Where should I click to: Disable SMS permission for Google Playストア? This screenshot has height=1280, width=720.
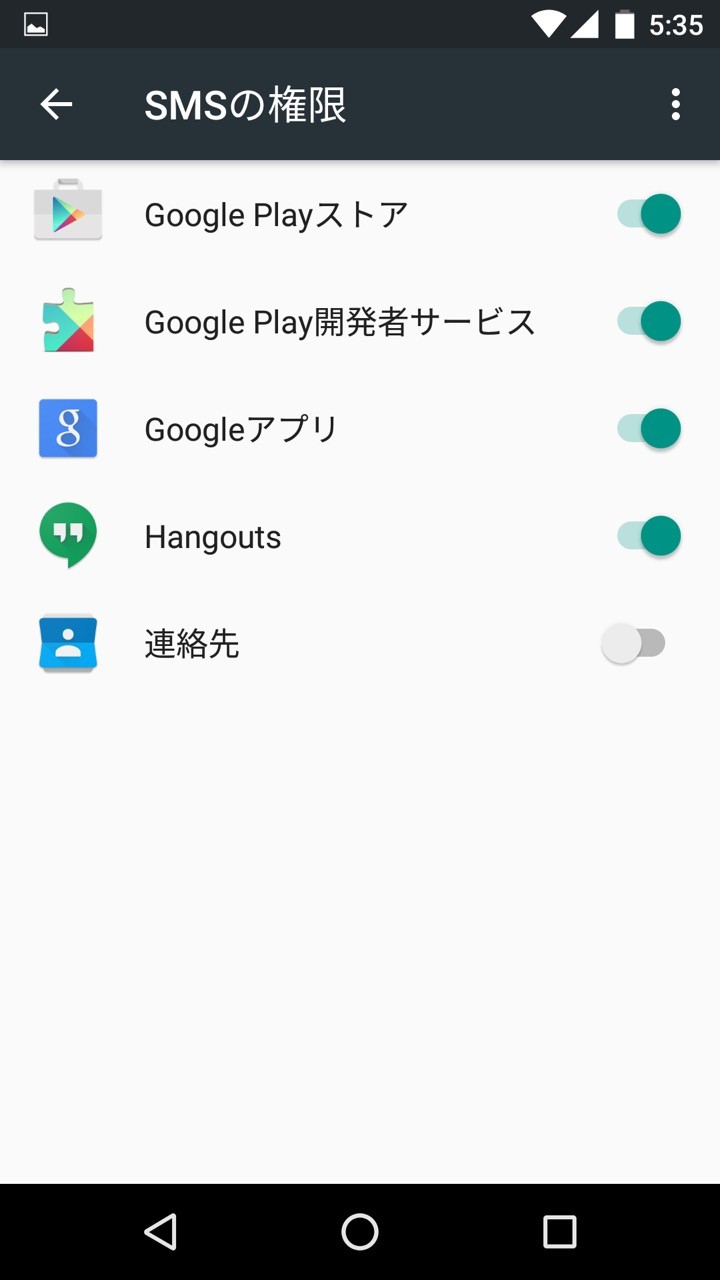(x=648, y=215)
